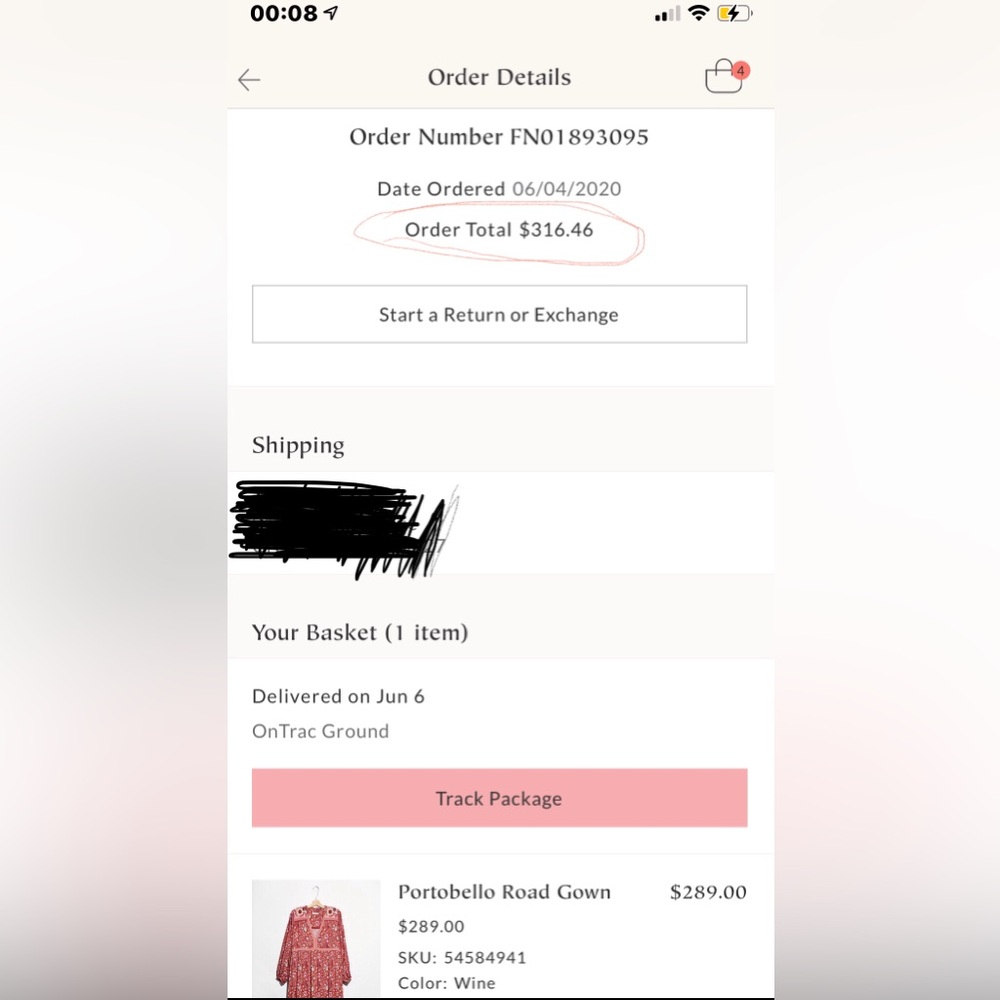Screen dimensions: 1000x1000
Task: Open the shopping basket icon
Action: coord(724,78)
